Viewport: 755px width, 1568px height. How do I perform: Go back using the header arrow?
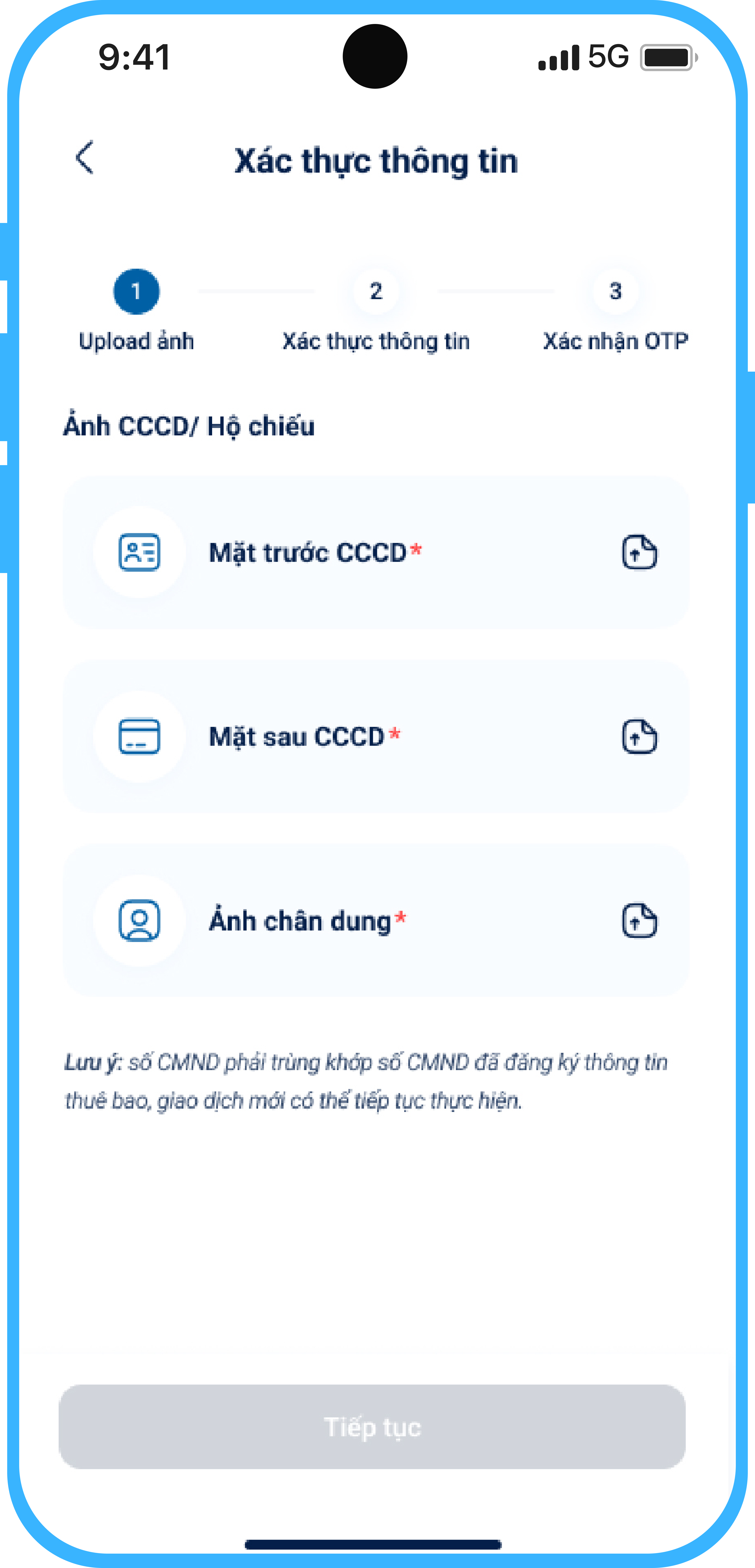coord(85,158)
